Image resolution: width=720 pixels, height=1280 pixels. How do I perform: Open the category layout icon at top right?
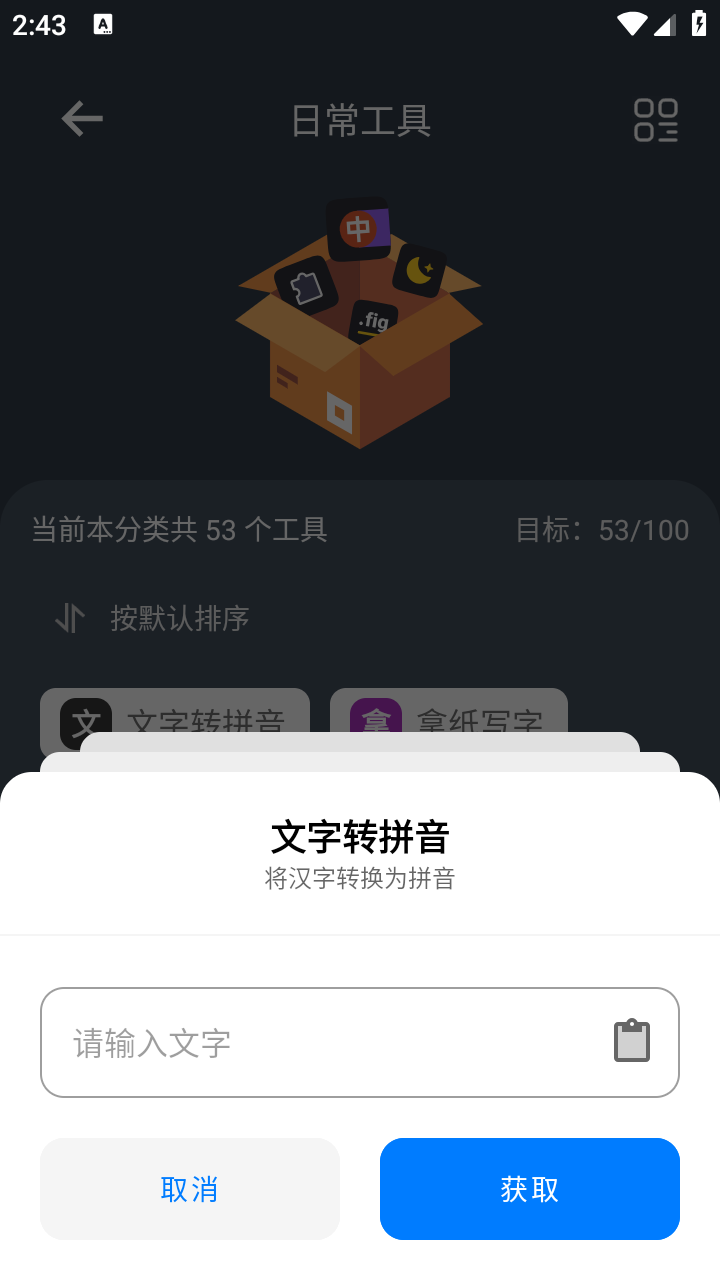[657, 118]
